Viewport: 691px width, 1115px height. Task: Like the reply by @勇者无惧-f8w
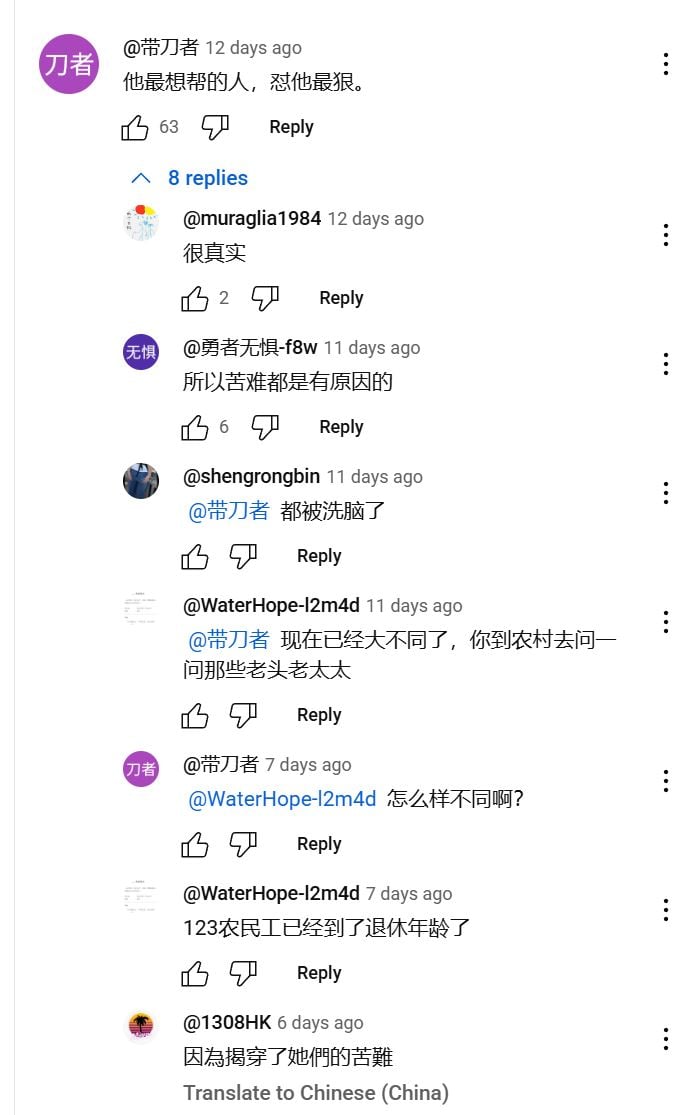coord(195,427)
